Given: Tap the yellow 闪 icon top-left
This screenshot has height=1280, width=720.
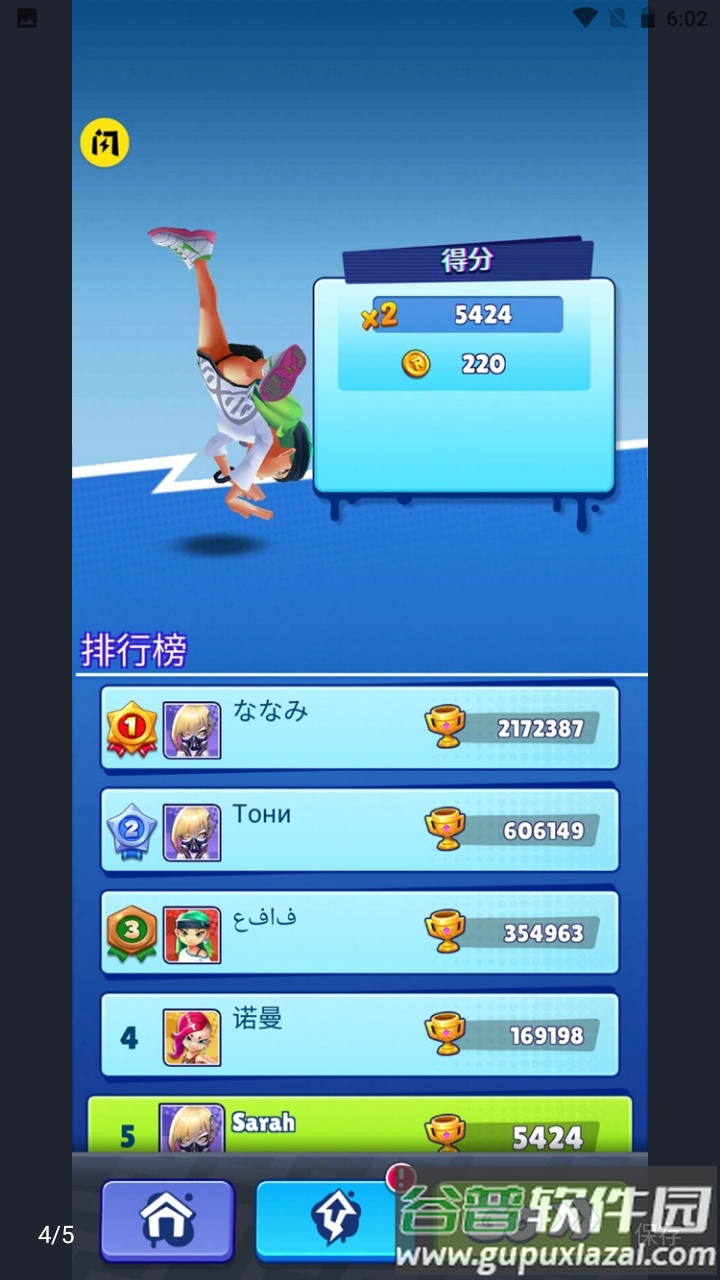Looking at the screenshot, I should coord(104,142).
